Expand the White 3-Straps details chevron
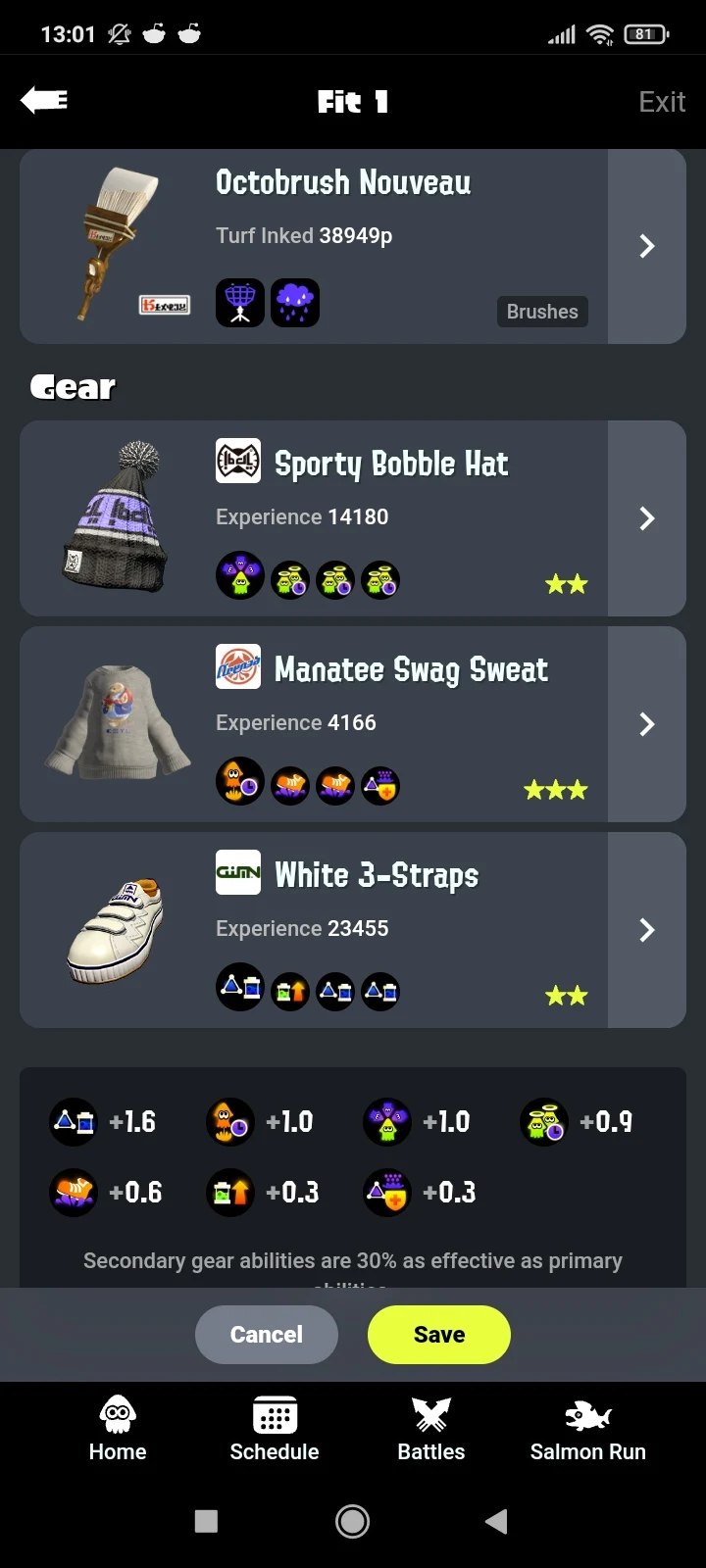Image resolution: width=706 pixels, height=1568 pixels. (x=646, y=929)
